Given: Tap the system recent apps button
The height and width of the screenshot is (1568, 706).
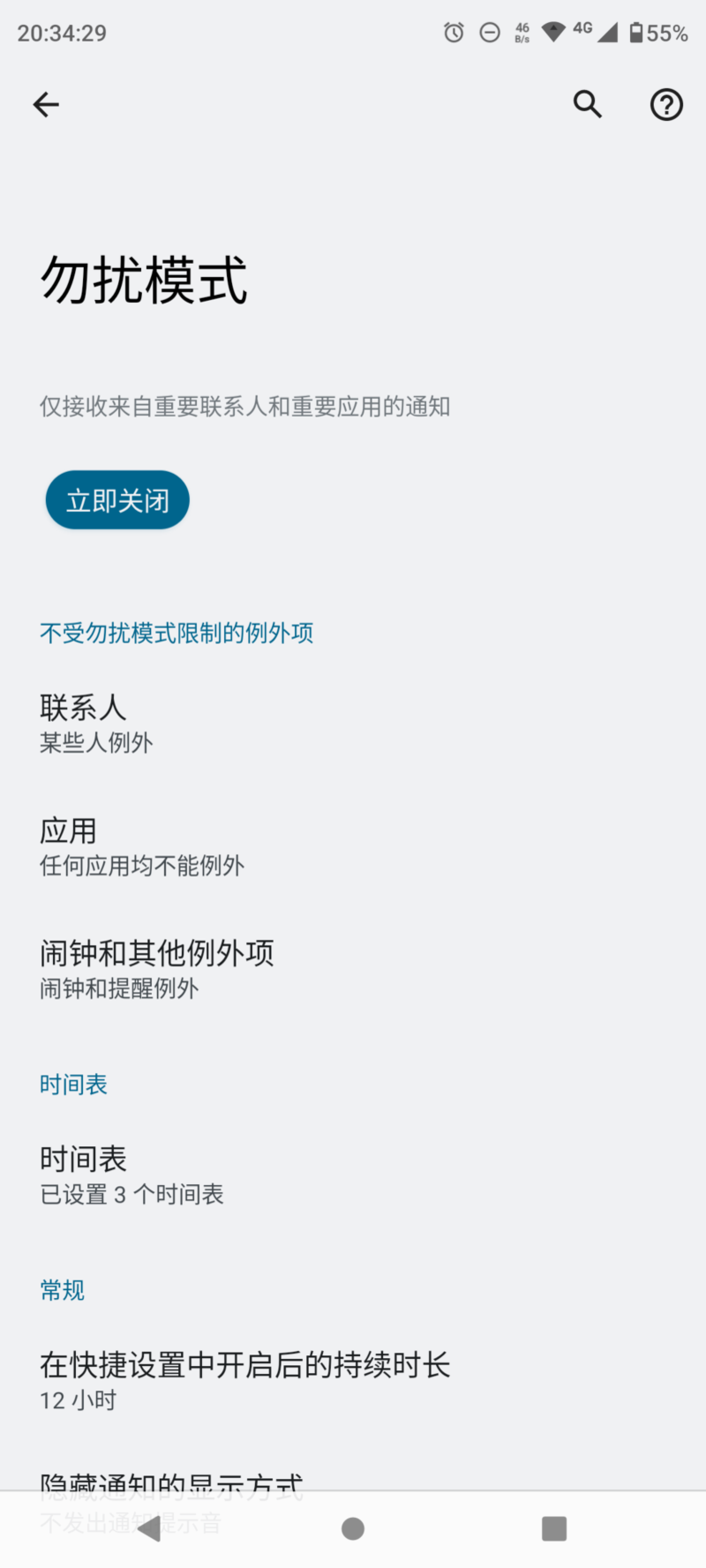Looking at the screenshot, I should (x=554, y=1529).
